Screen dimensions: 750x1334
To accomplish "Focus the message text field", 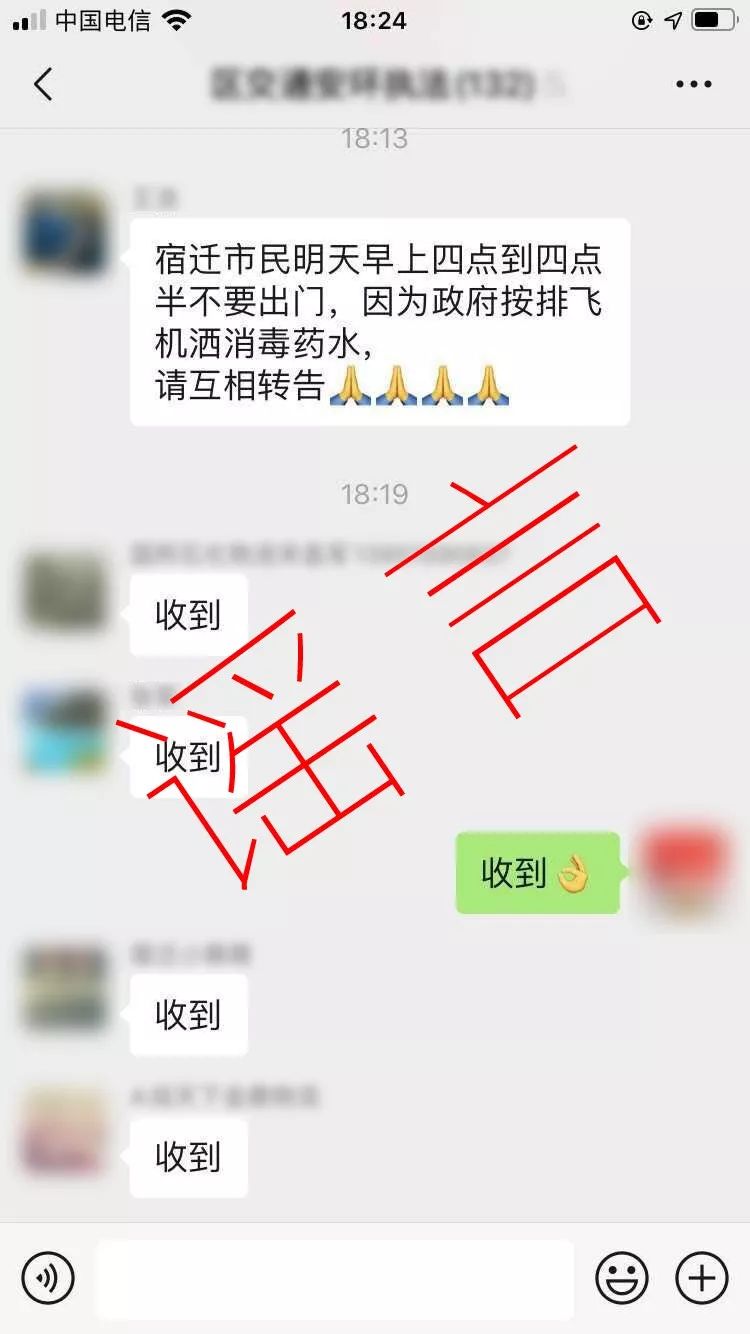I will point(335,1278).
